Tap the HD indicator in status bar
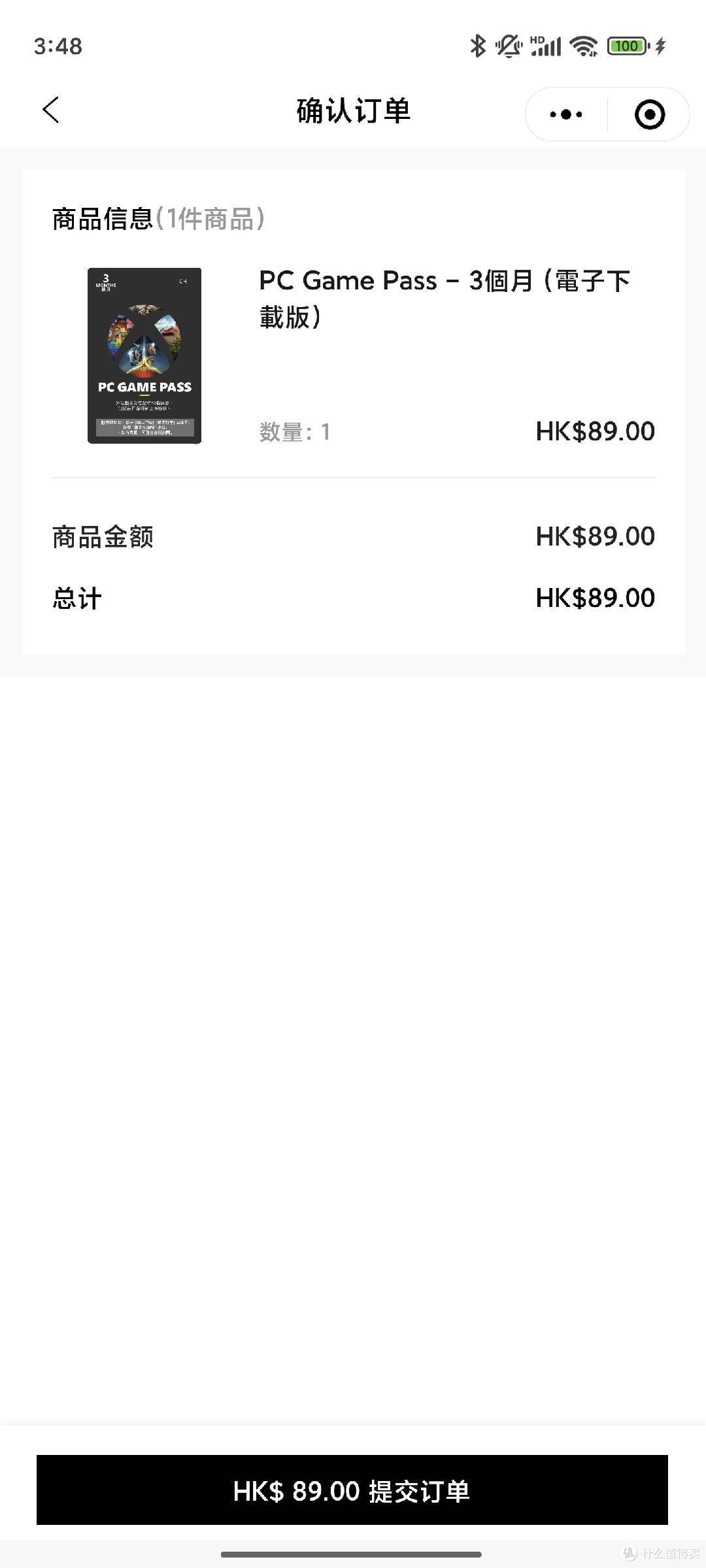Screen dimensions: 706x1568 pos(537,39)
